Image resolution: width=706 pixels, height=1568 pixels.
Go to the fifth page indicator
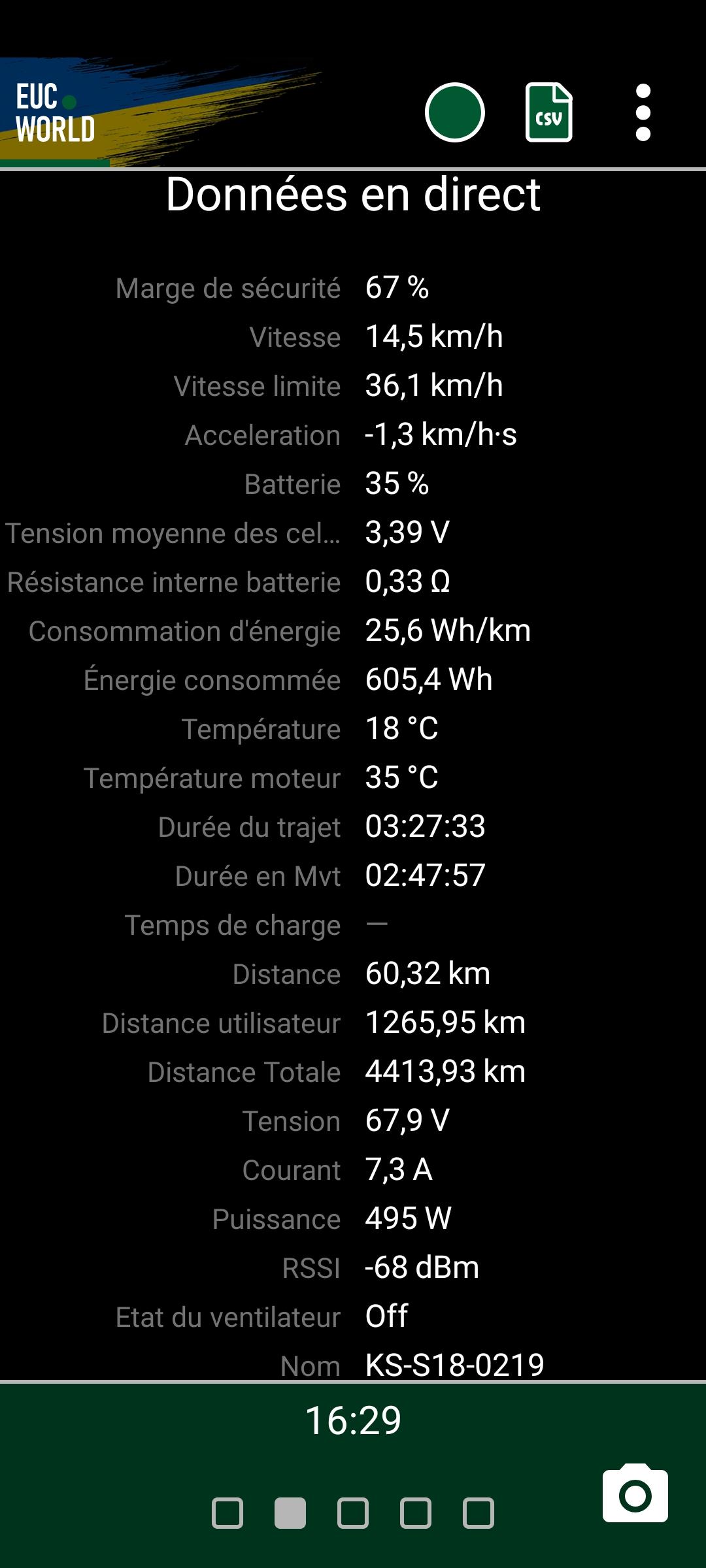coord(479,1513)
